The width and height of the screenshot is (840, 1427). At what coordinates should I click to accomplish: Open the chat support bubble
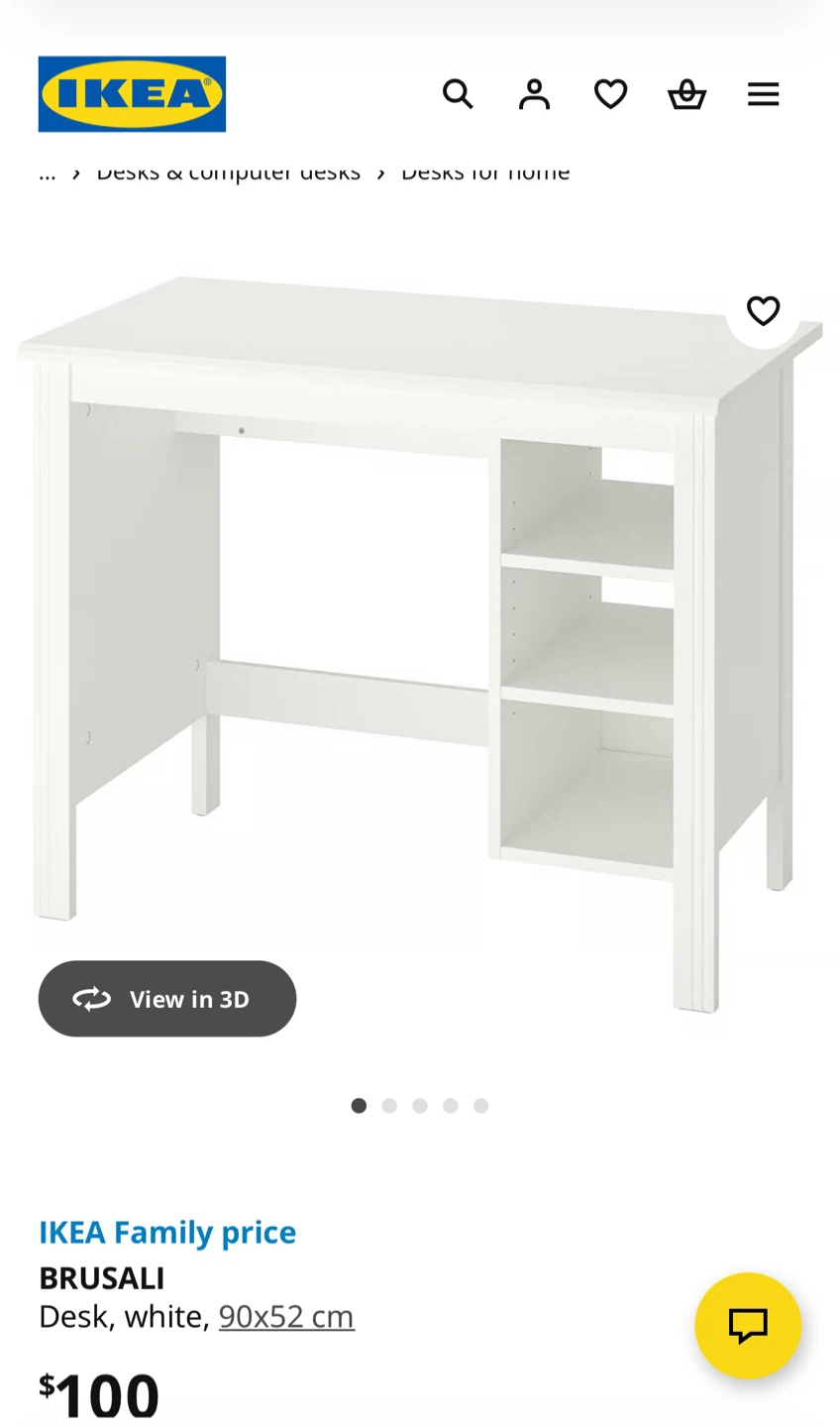pyautogui.click(x=748, y=1325)
